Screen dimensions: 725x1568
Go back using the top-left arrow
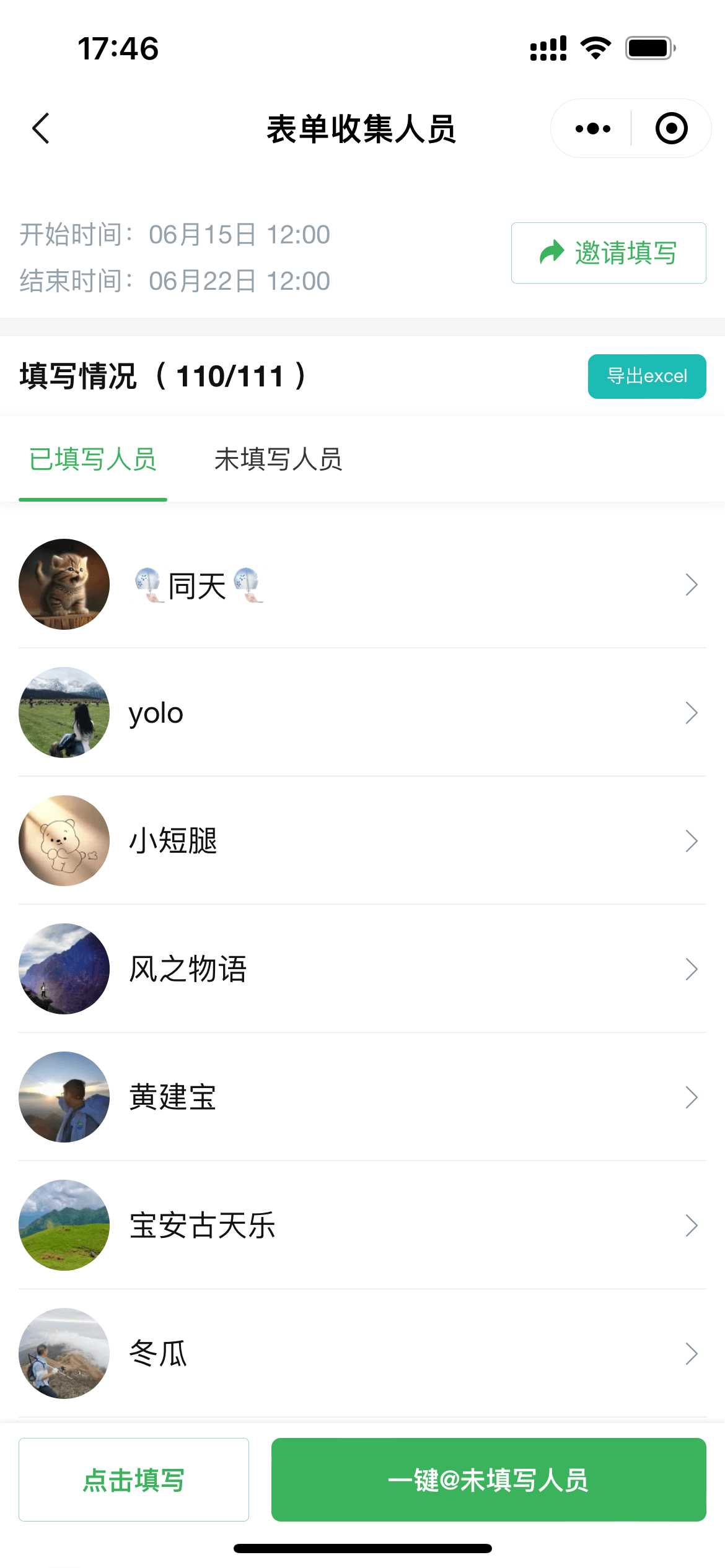41,129
